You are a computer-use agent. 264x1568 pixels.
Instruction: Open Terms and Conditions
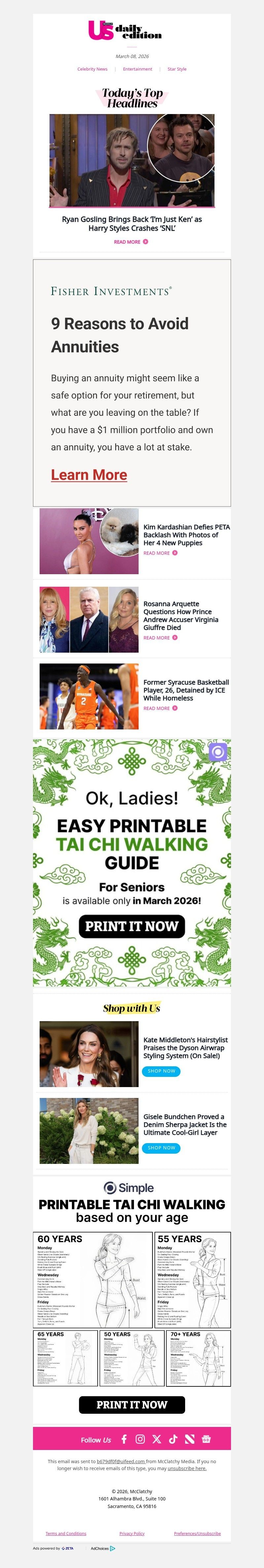tap(66, 1534)
